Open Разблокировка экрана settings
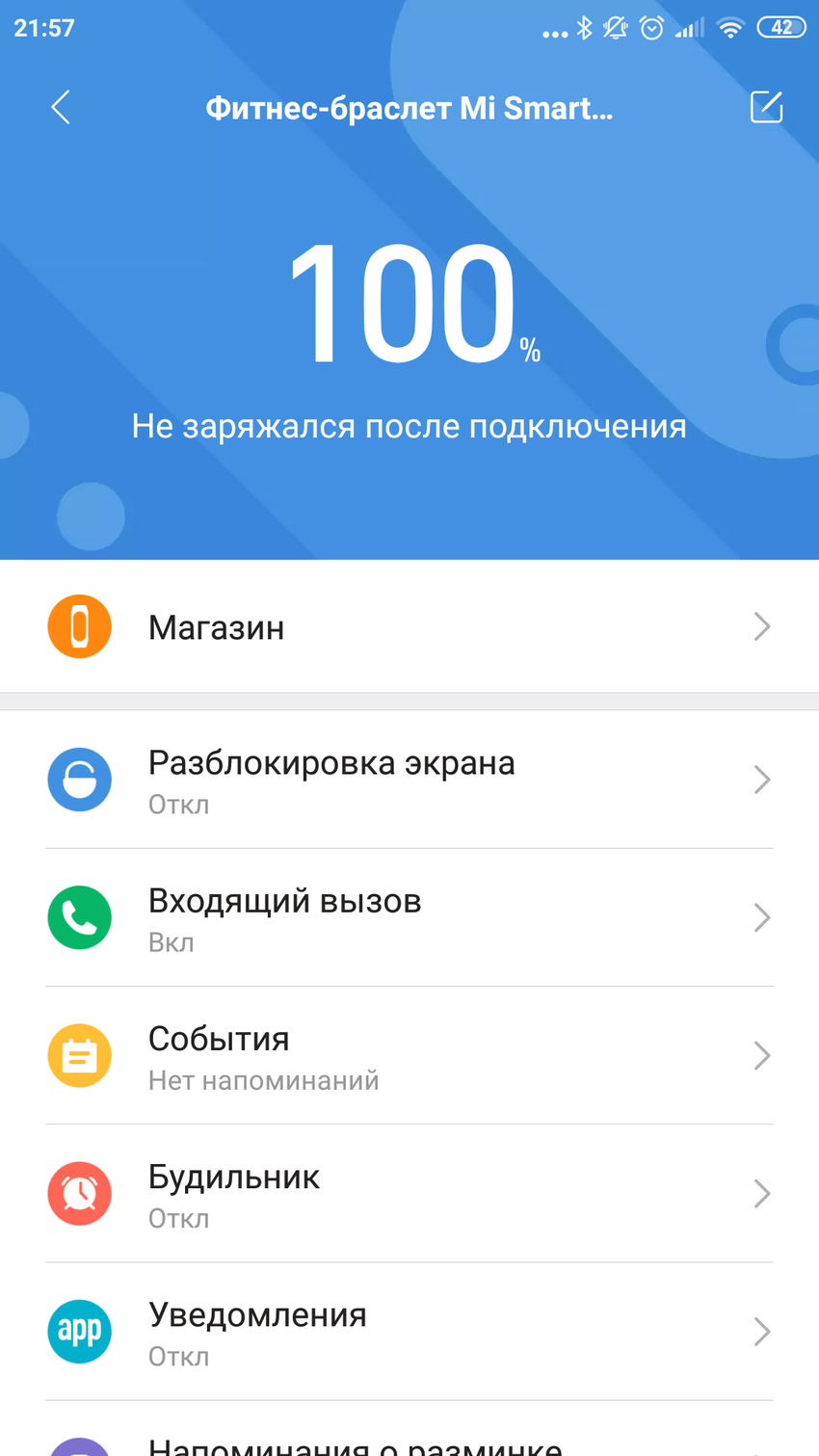The height and width of the screenshot is (1456, 819). pos(409,780)
